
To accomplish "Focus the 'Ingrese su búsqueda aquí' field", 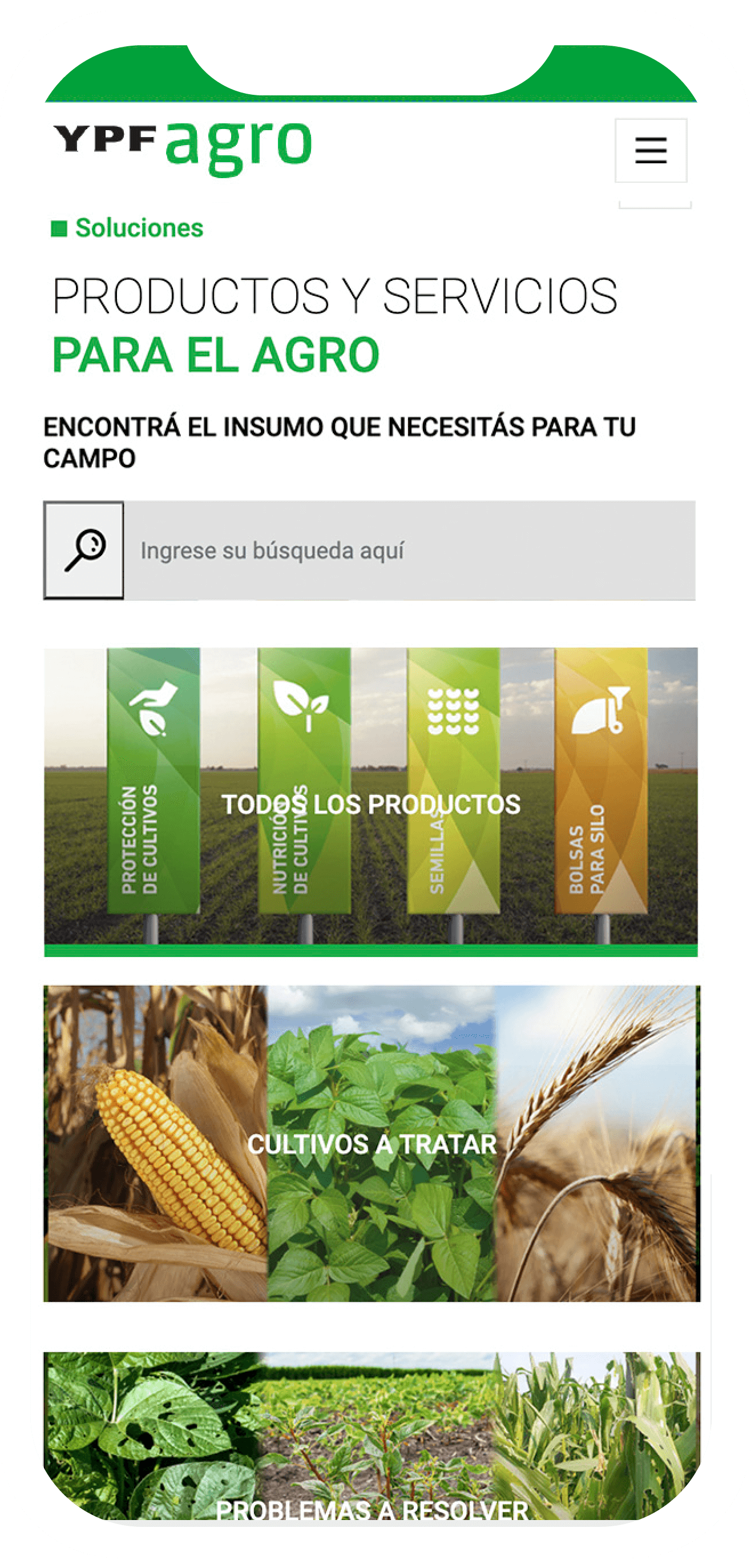I will tap(409, 550).
